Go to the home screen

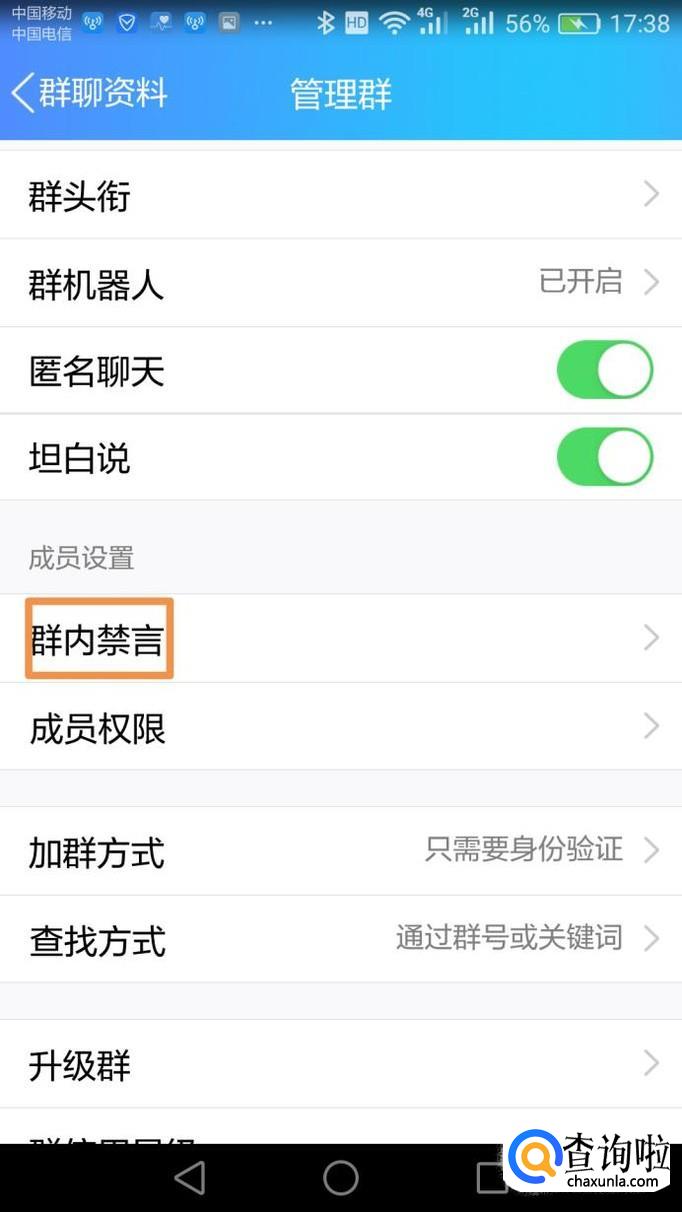[340, 1178]
